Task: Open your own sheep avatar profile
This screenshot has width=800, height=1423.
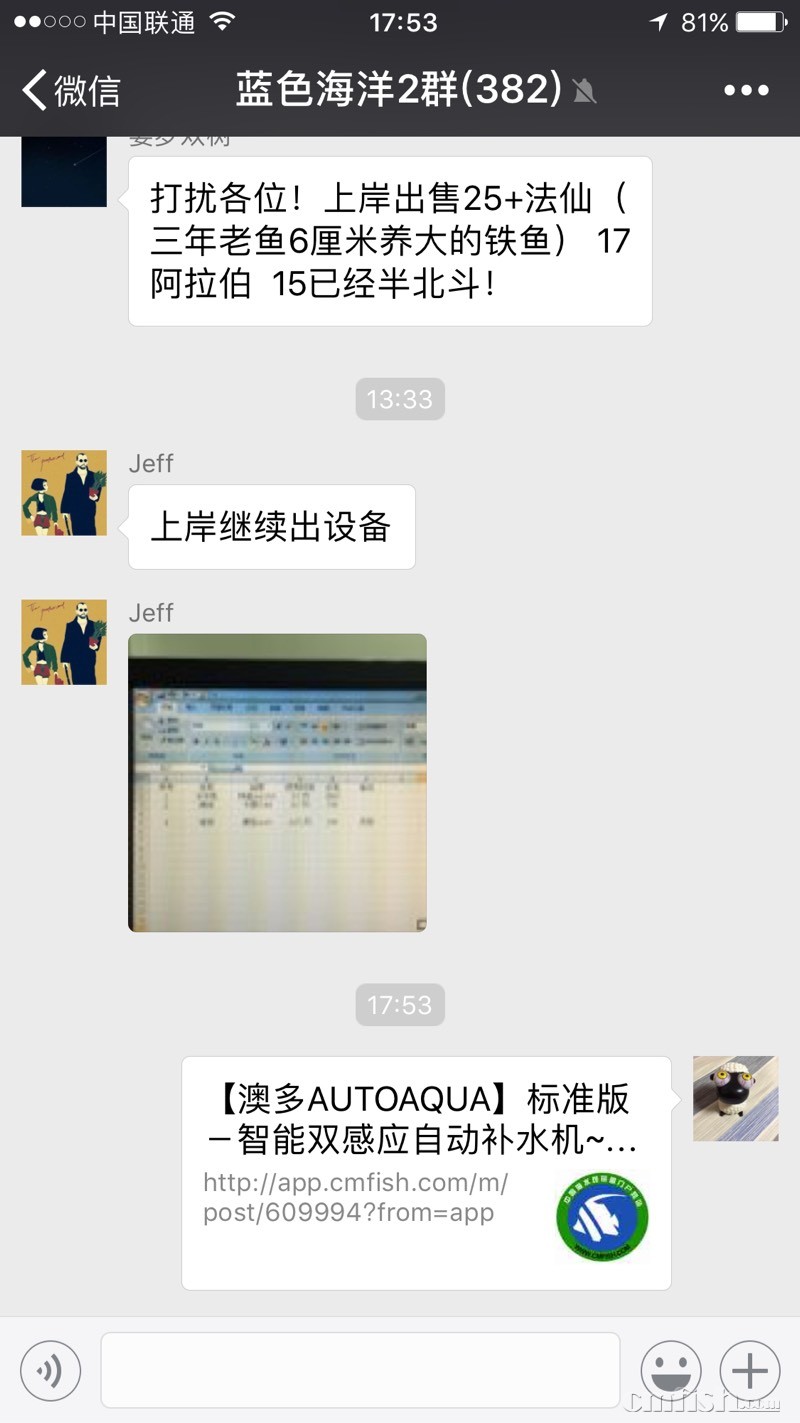Action: click(735, 1098)
